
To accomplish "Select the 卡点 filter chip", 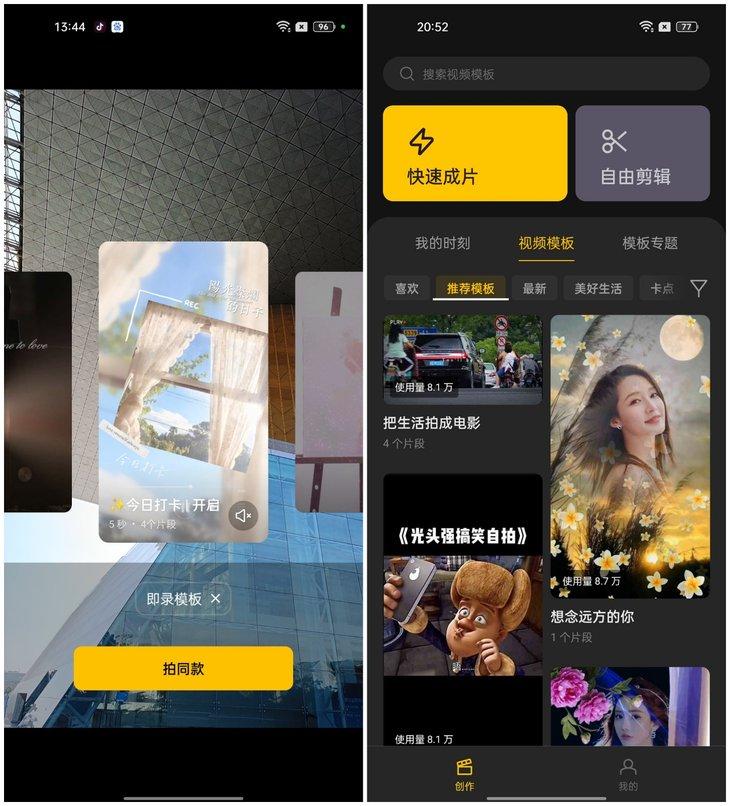I will click(x=665, y=288).
